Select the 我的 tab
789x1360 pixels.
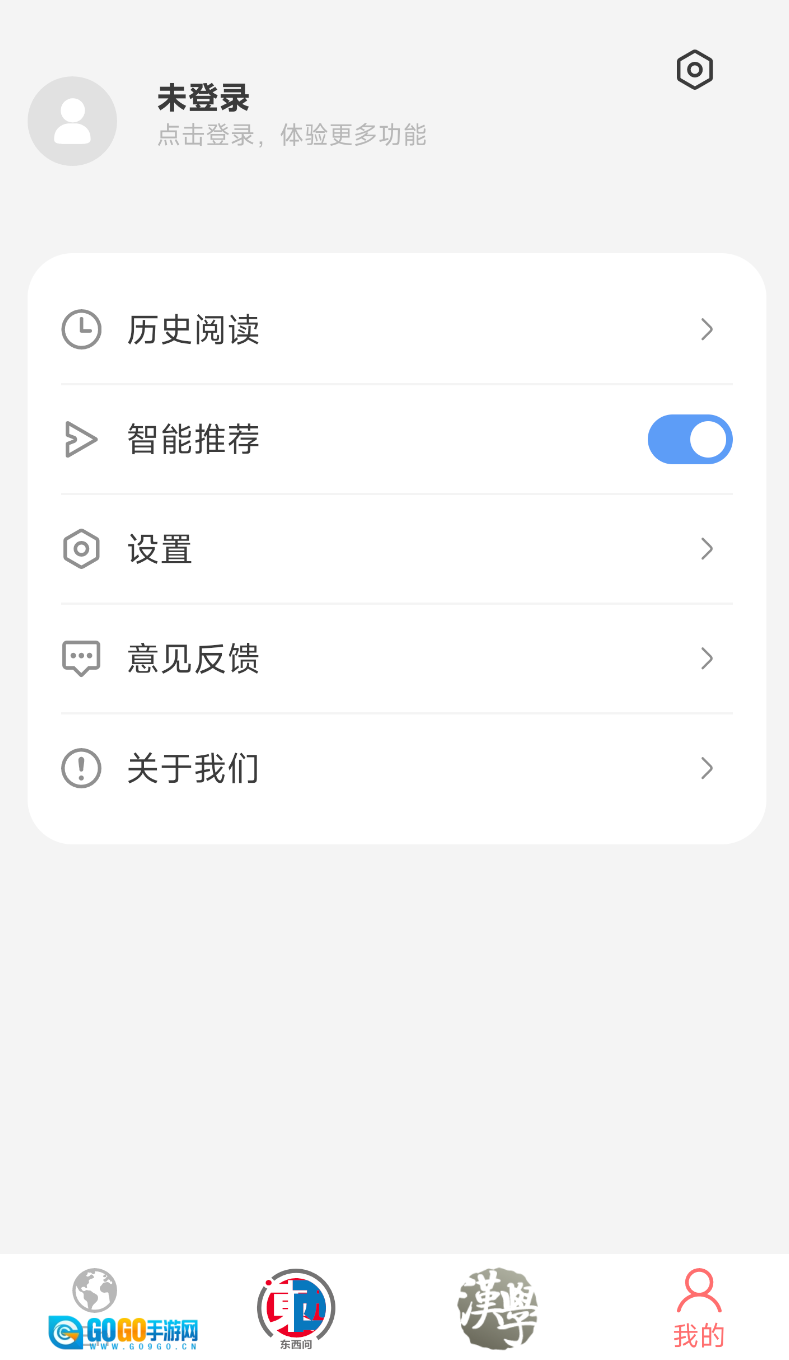698,1309
